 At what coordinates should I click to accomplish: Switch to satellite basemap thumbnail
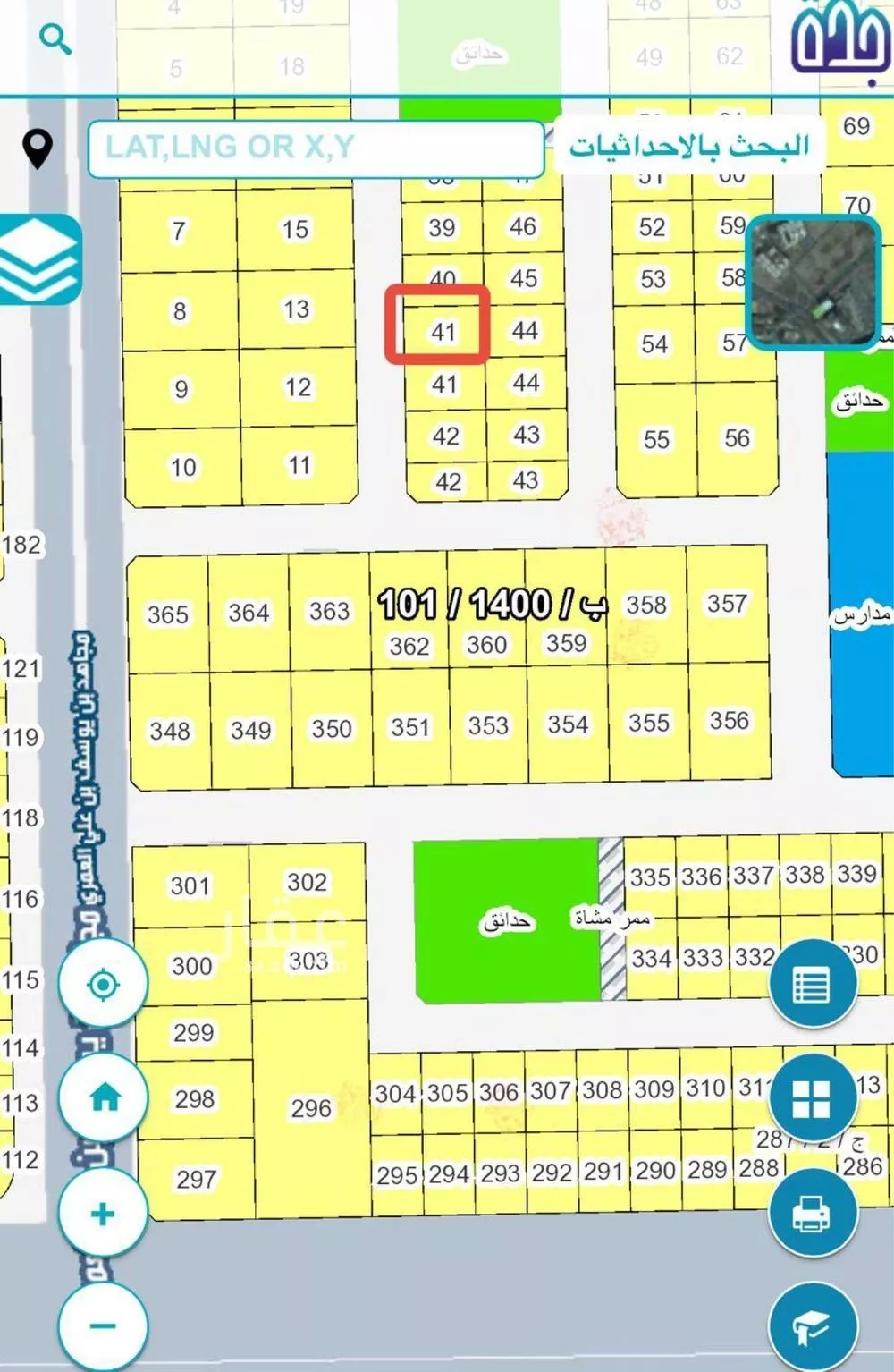[813, 283]
